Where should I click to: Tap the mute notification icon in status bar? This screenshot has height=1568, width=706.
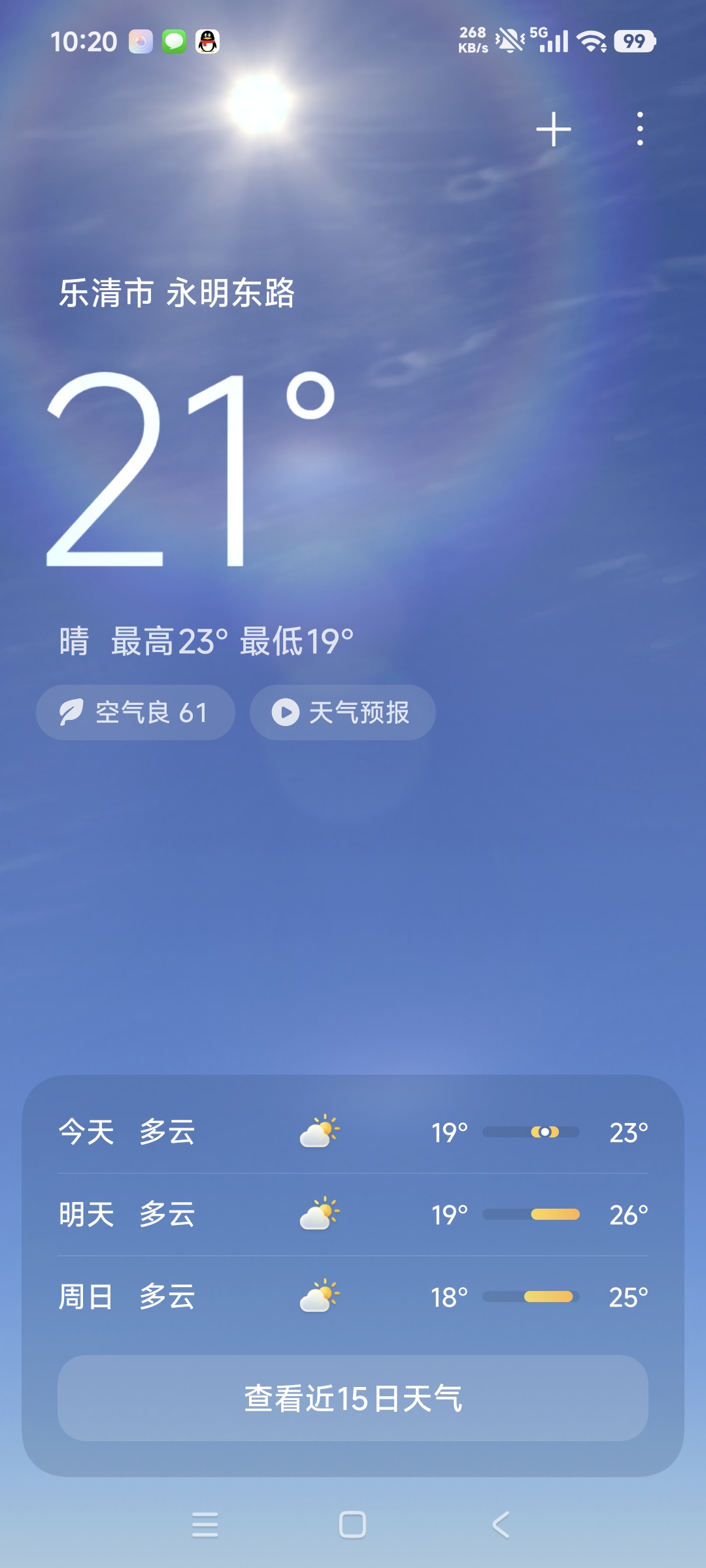coord(508,41)
